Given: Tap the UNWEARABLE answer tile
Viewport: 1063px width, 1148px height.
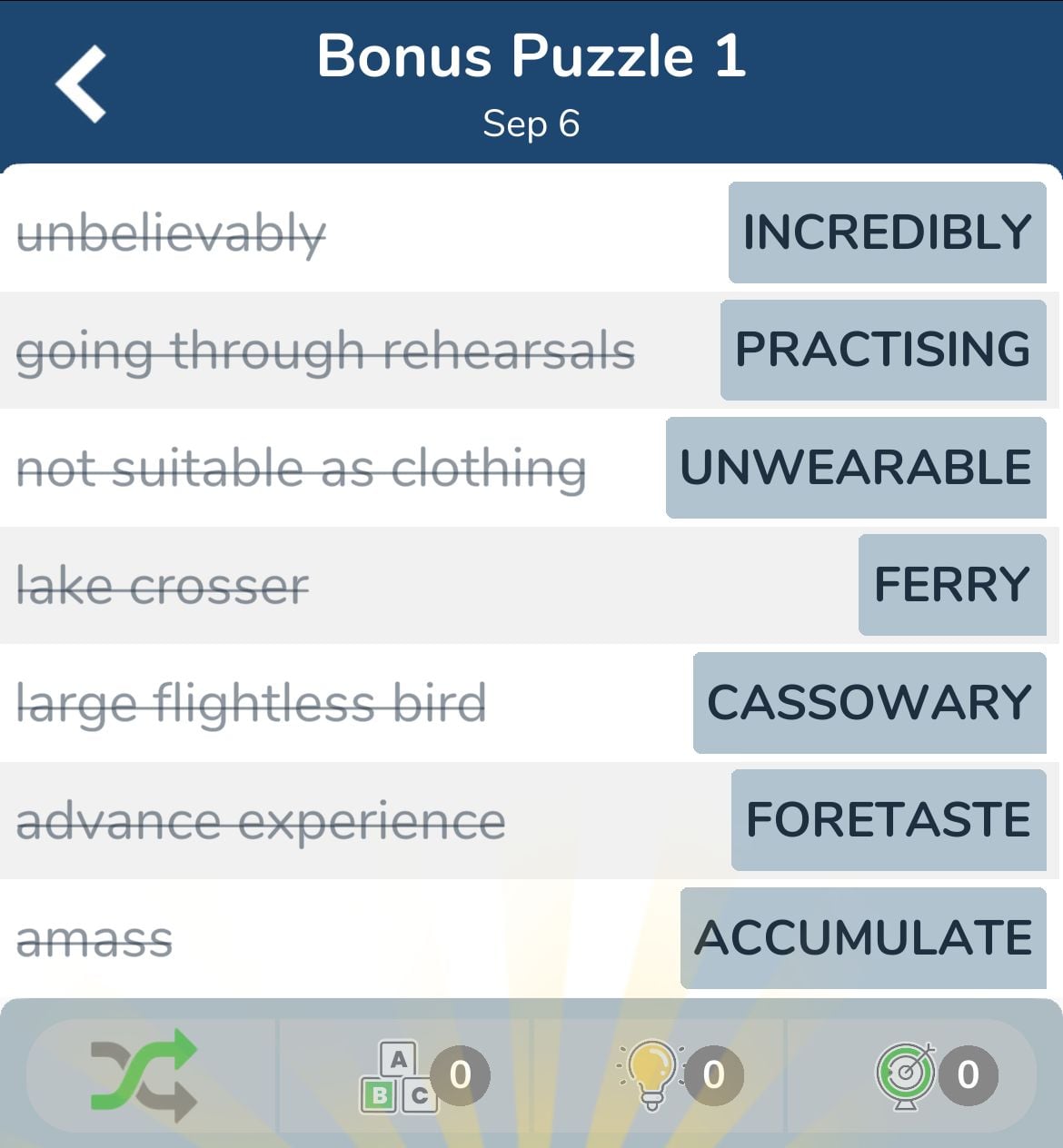Looking at the screenshot, I should pos(856,468).
